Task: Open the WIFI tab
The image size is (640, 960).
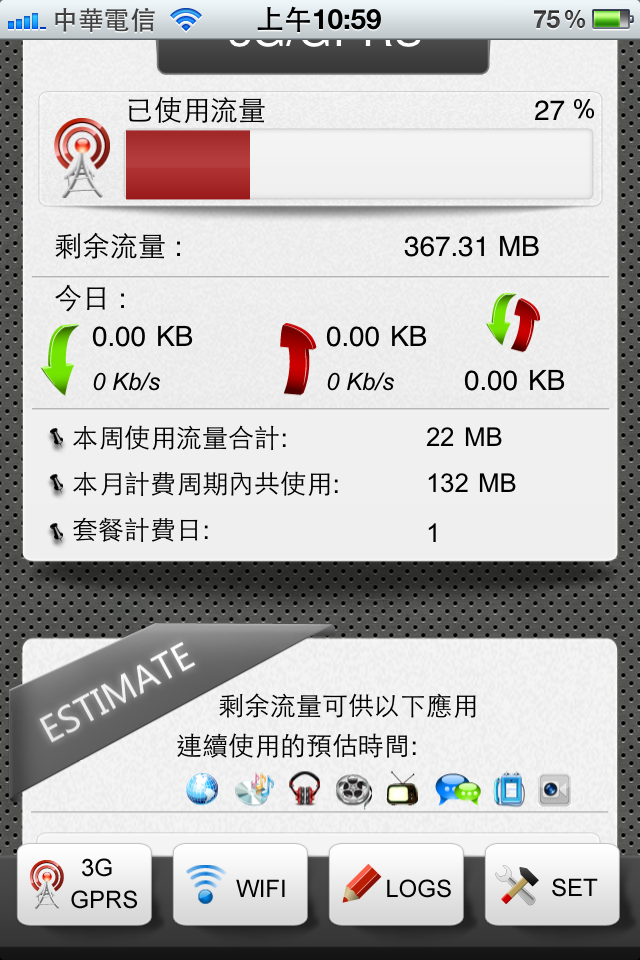Action: click(240, 885)
